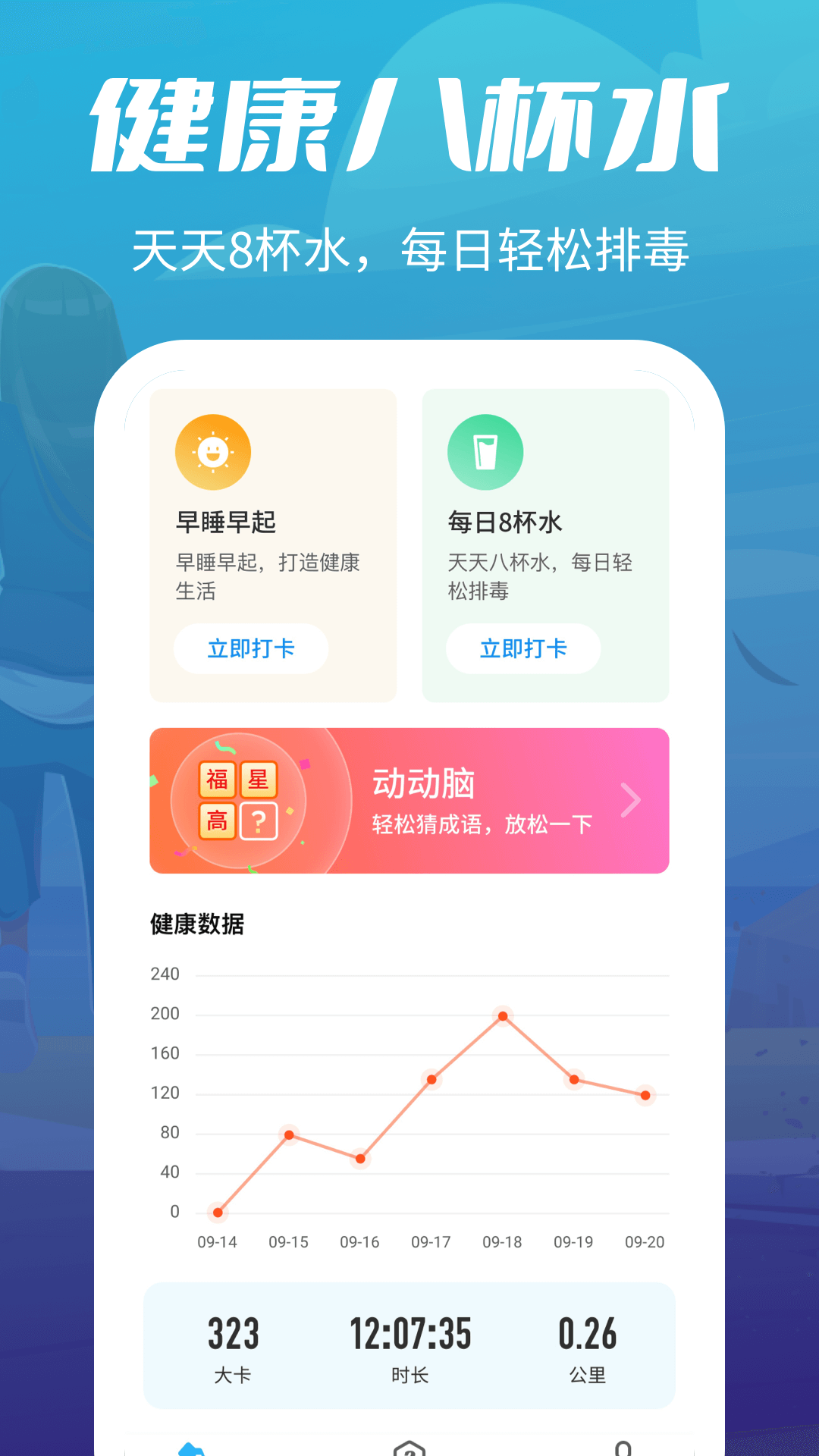Tap the confetti decorated circle in the banner

pyautogui.click(x=239, y=799)
